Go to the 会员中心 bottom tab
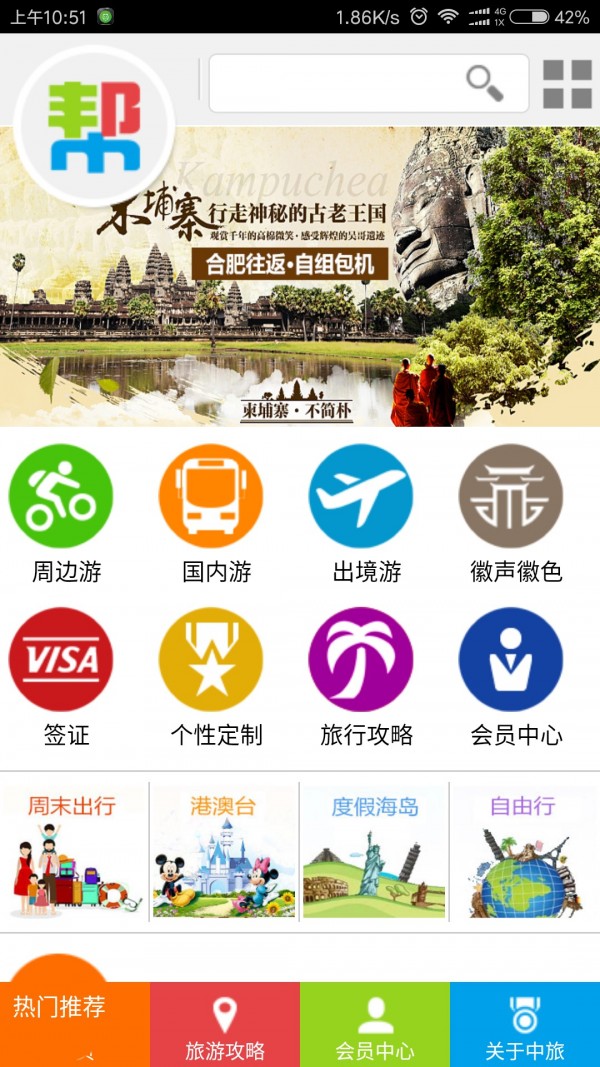The width and height of the screenshot is (600, 1067). (x=375, y=1026)
